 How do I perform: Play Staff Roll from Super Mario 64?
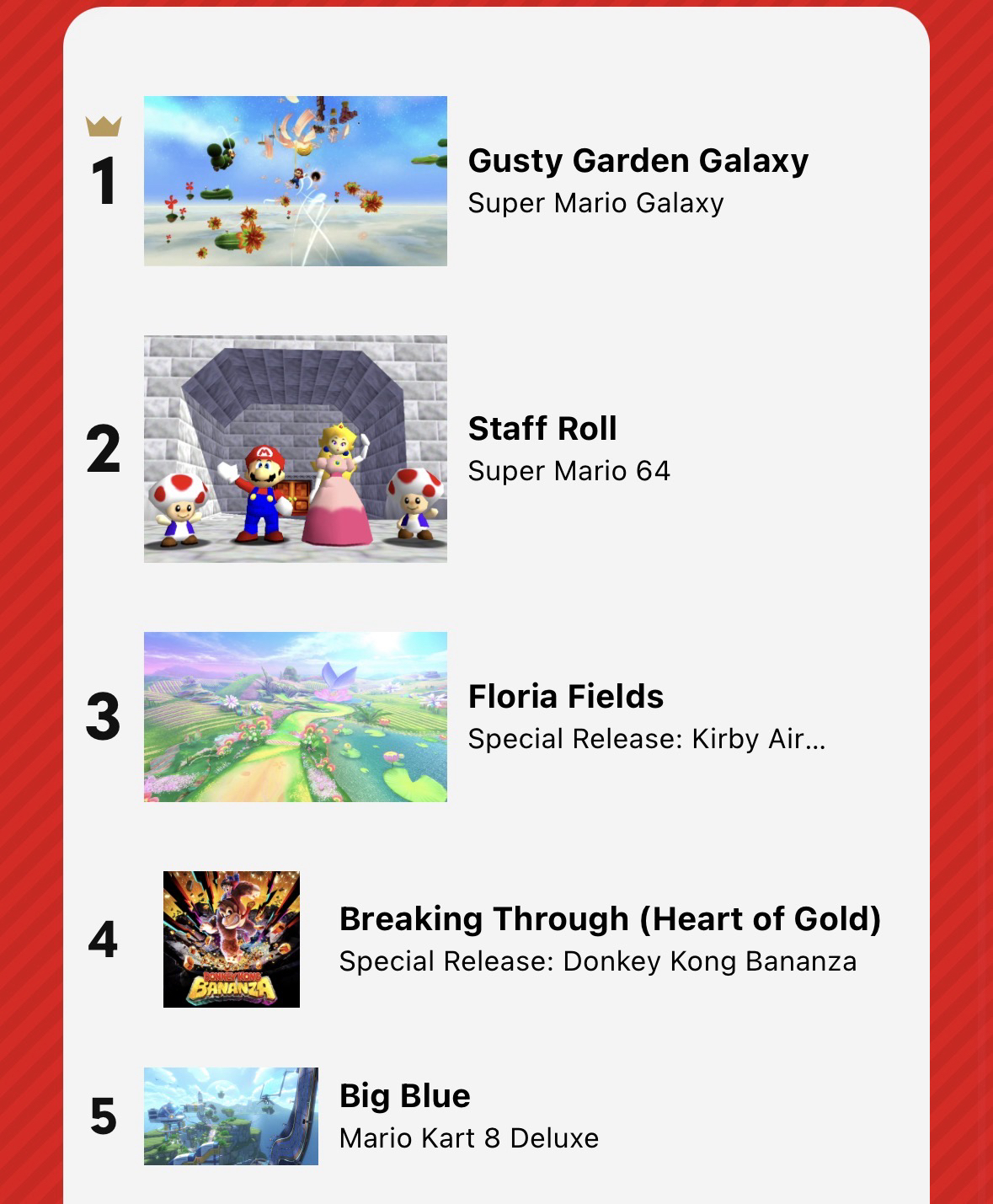click(542, 429)
